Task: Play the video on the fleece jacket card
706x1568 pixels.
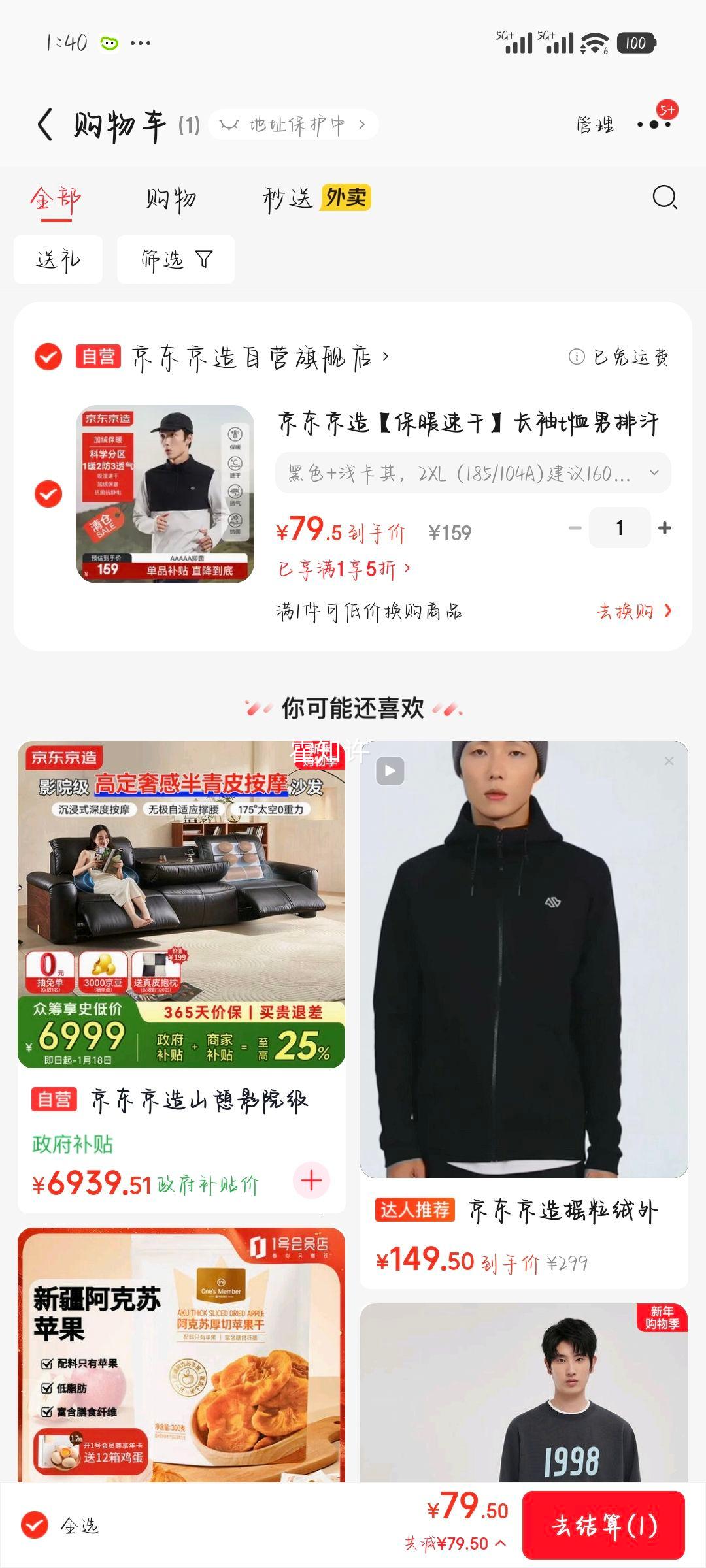Action: click(391, 770)
